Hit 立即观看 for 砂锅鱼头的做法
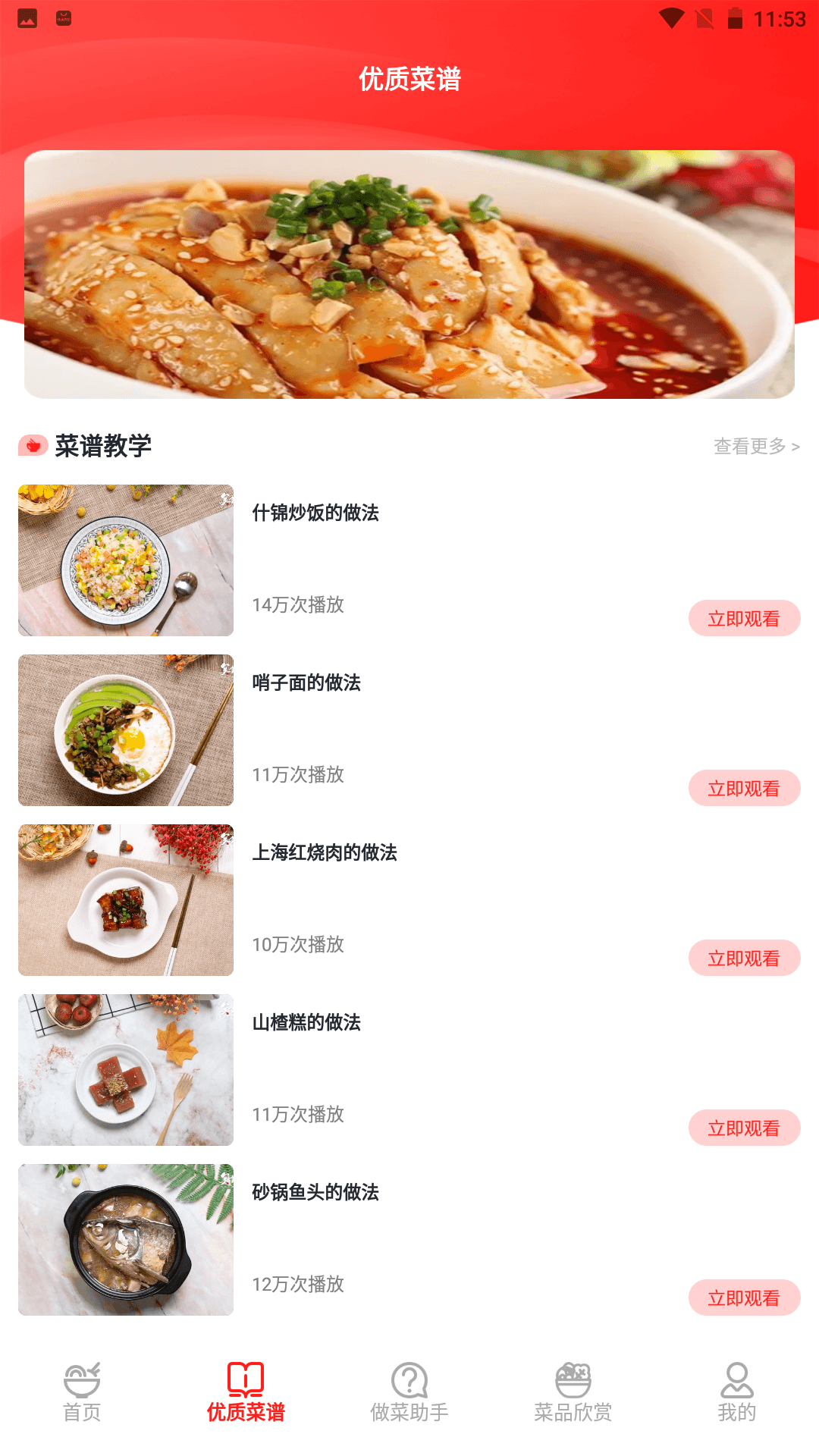The width and height of the screenshot is (819, 1456). [744, 1298]
